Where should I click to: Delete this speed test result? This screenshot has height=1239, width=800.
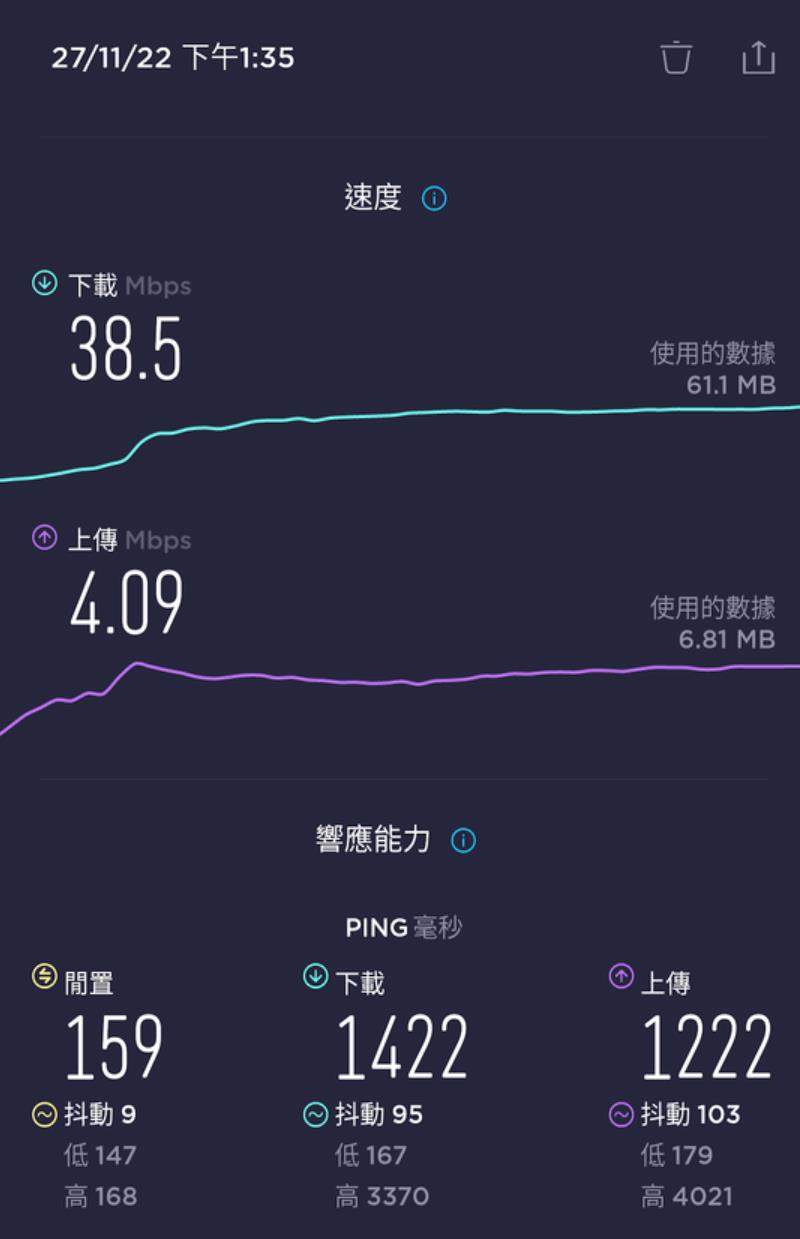(x=676, y=57)
